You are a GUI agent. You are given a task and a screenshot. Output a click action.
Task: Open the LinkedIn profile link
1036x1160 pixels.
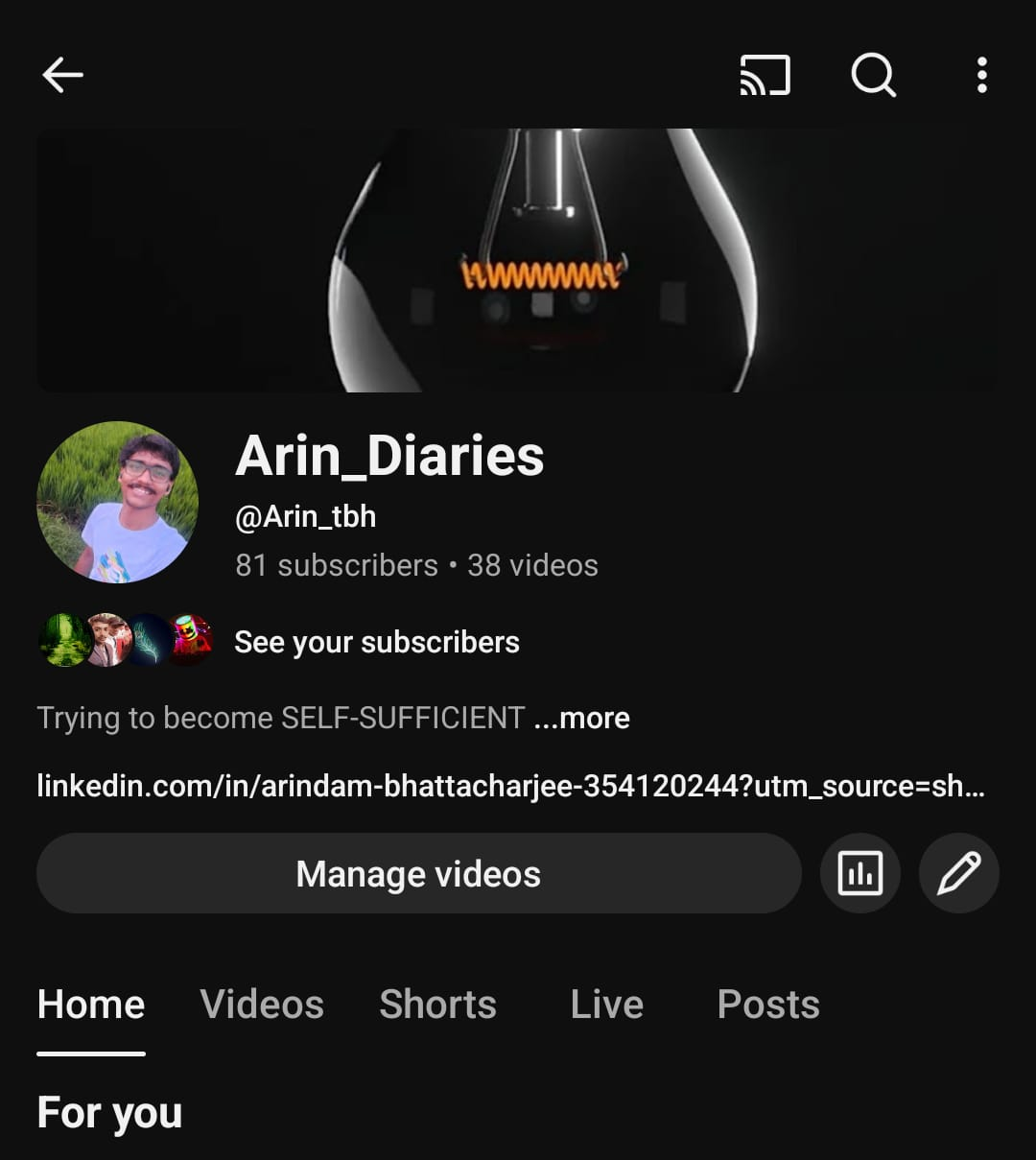click(510, 786)
